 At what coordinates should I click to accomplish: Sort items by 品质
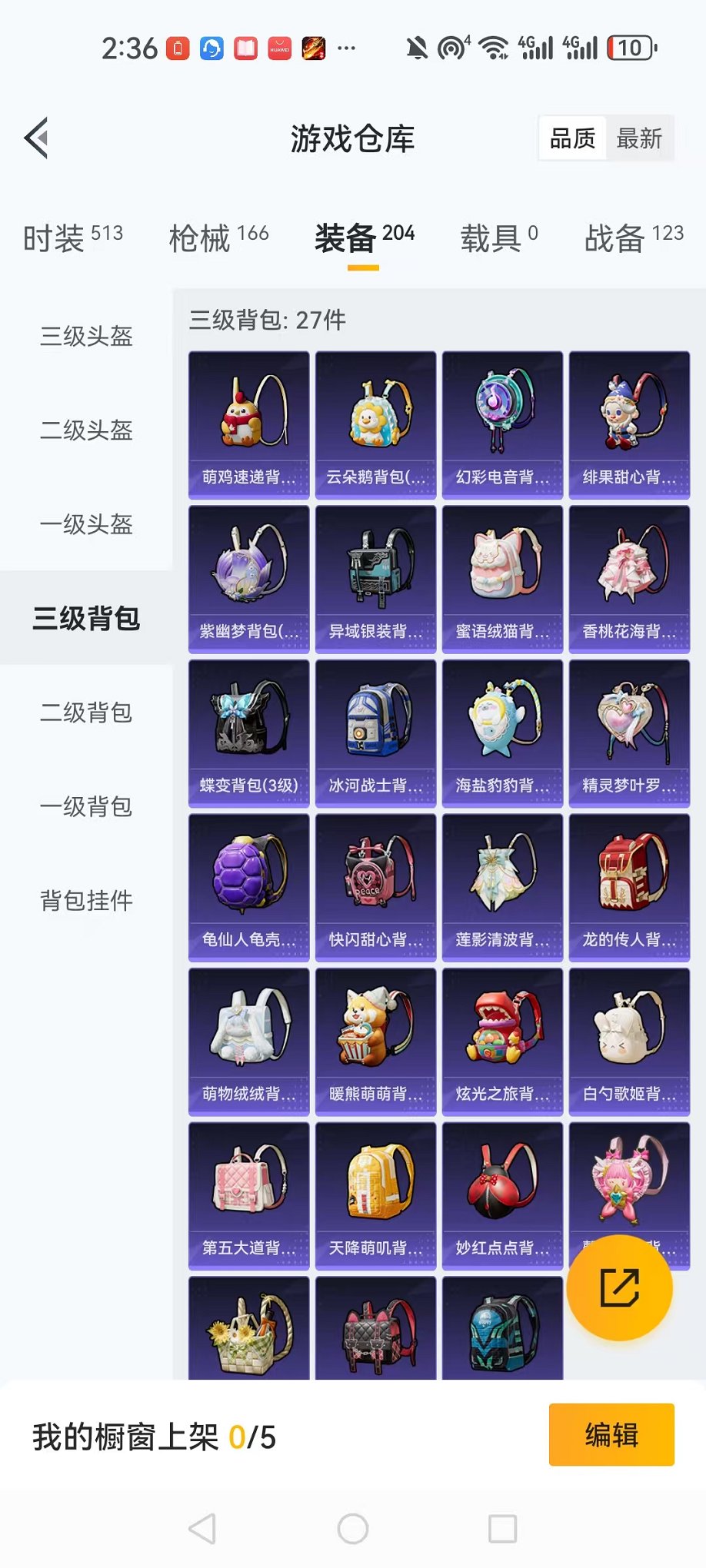tap(573, 139)
